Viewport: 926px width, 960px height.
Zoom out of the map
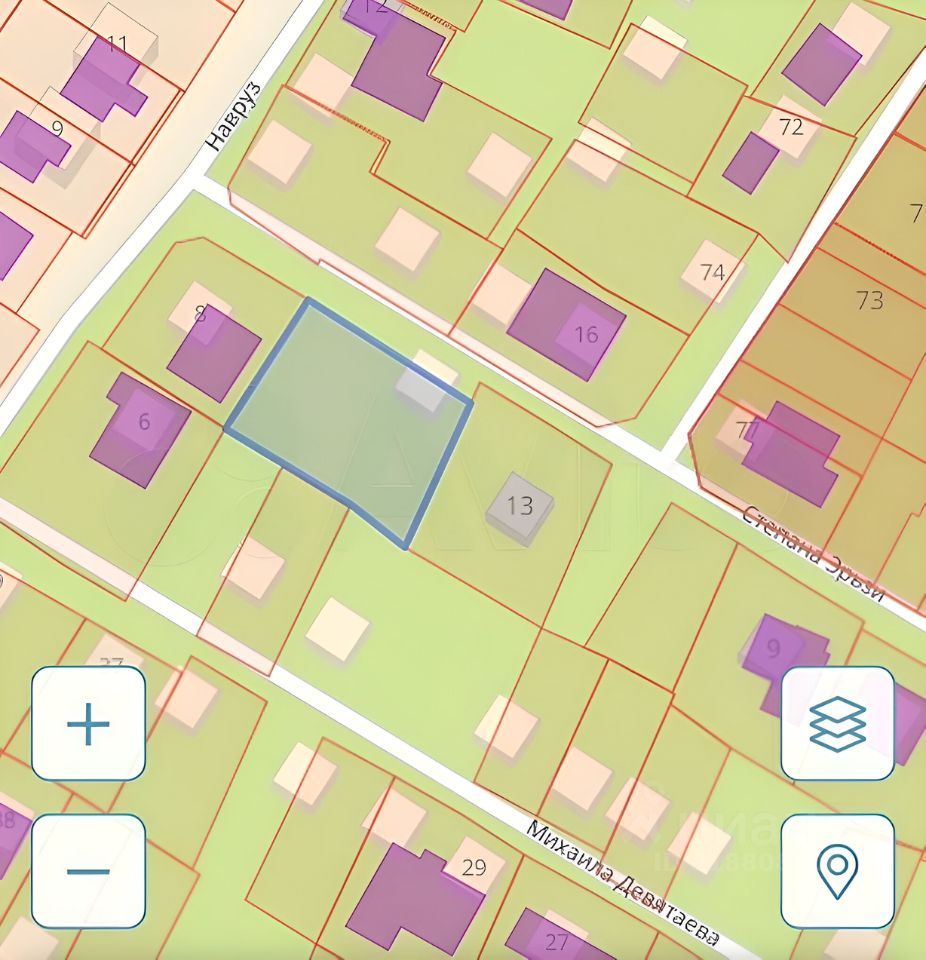click(x=88, y=871)
